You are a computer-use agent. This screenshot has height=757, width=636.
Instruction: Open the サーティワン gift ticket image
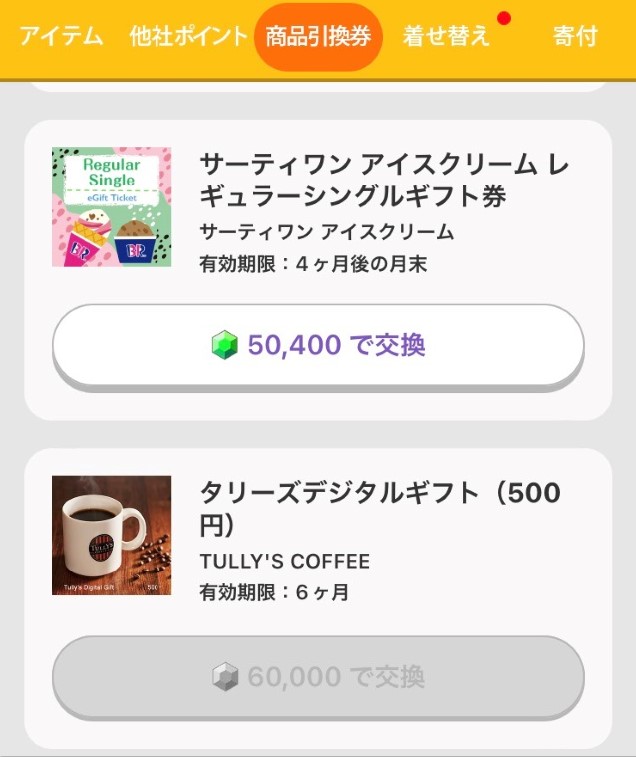pyautogui.click(x=112, y=207)
